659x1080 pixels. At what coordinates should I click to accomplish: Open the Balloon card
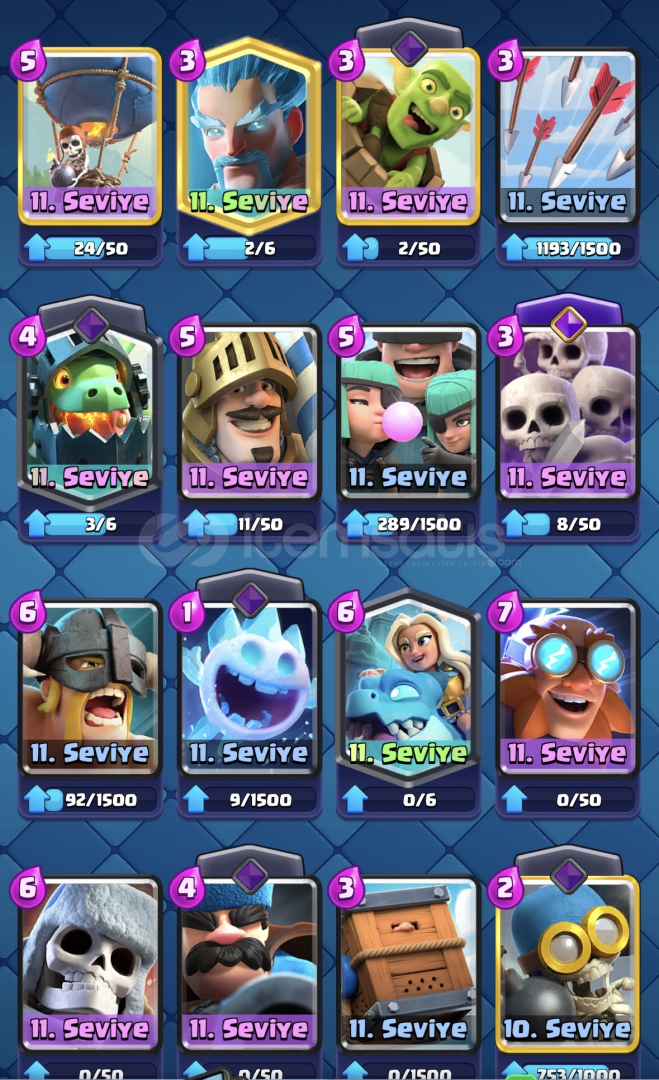tap(90, 135)
